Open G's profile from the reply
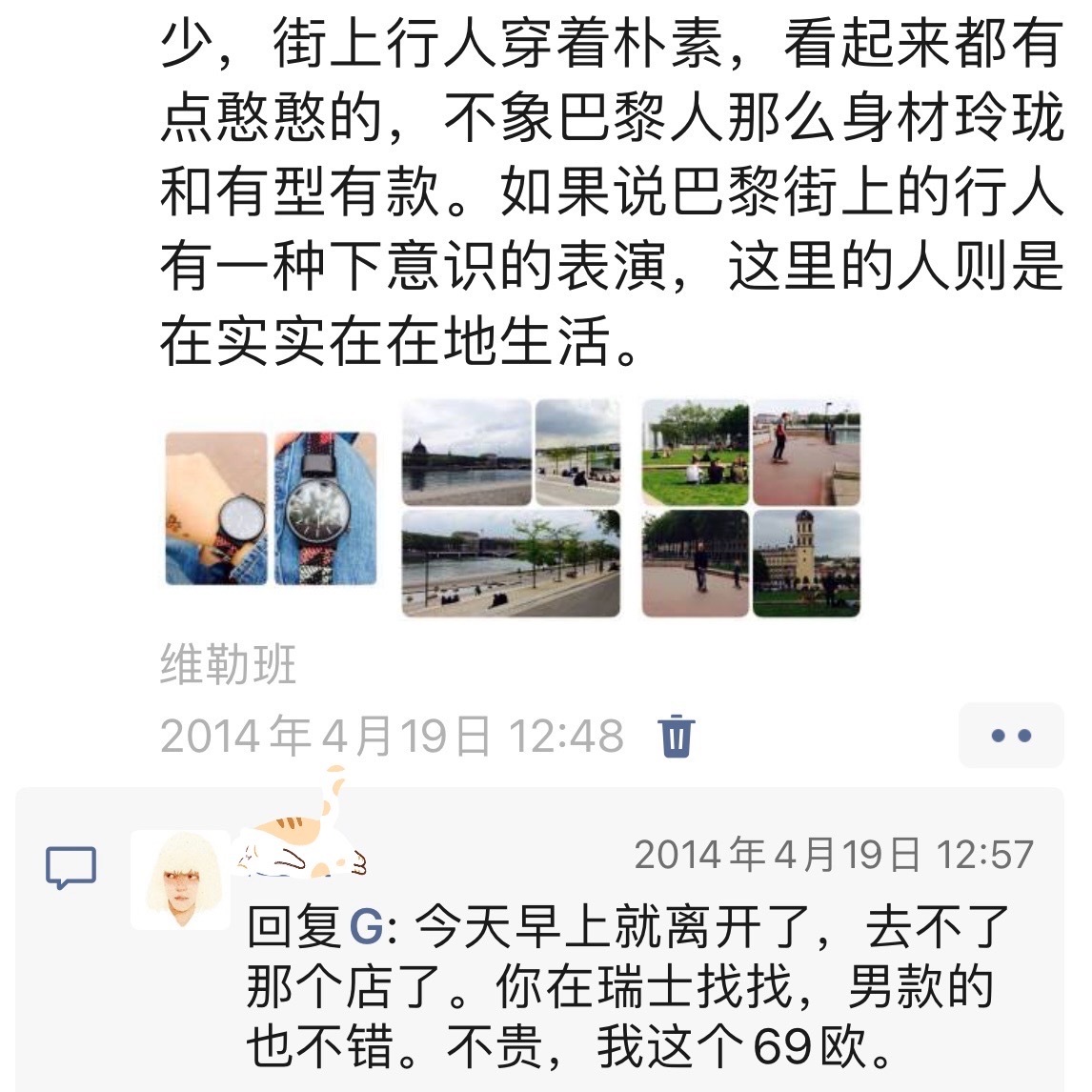The width and height of the screenshot is (1092, 1092). point(366,927)
